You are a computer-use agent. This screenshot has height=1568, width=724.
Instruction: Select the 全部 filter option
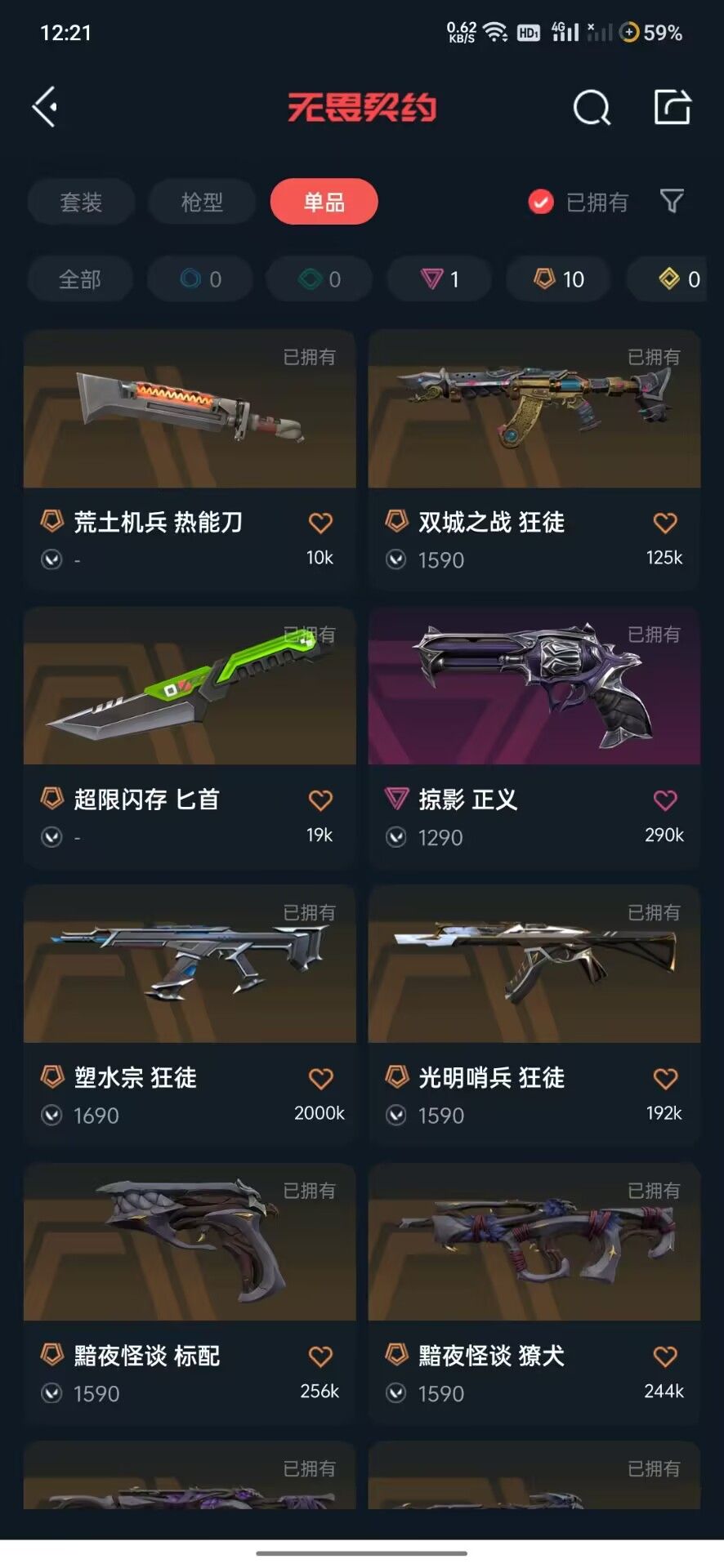point(80,278)
